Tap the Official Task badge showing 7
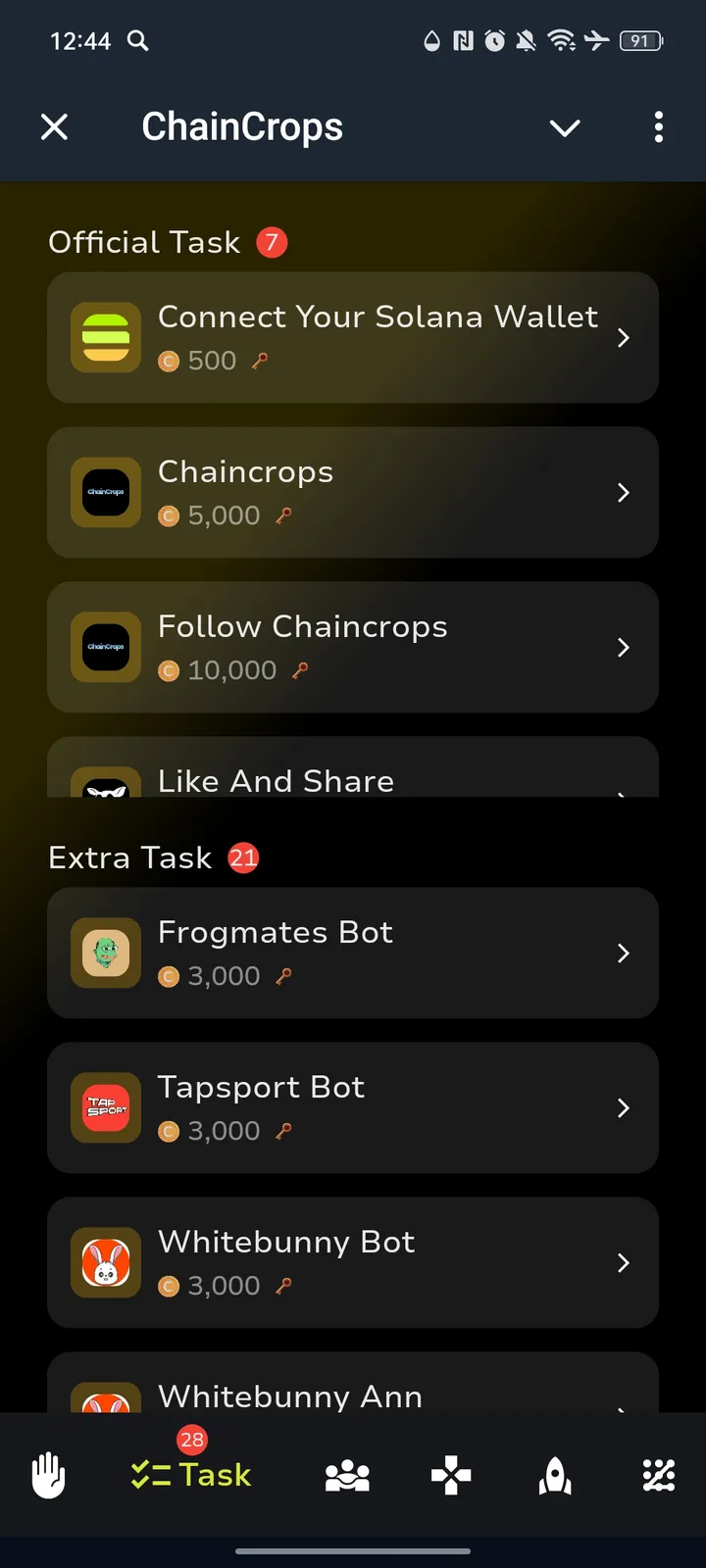This screenshot has width=706, height=1568. pyautogui.click(x=272, y=241)
